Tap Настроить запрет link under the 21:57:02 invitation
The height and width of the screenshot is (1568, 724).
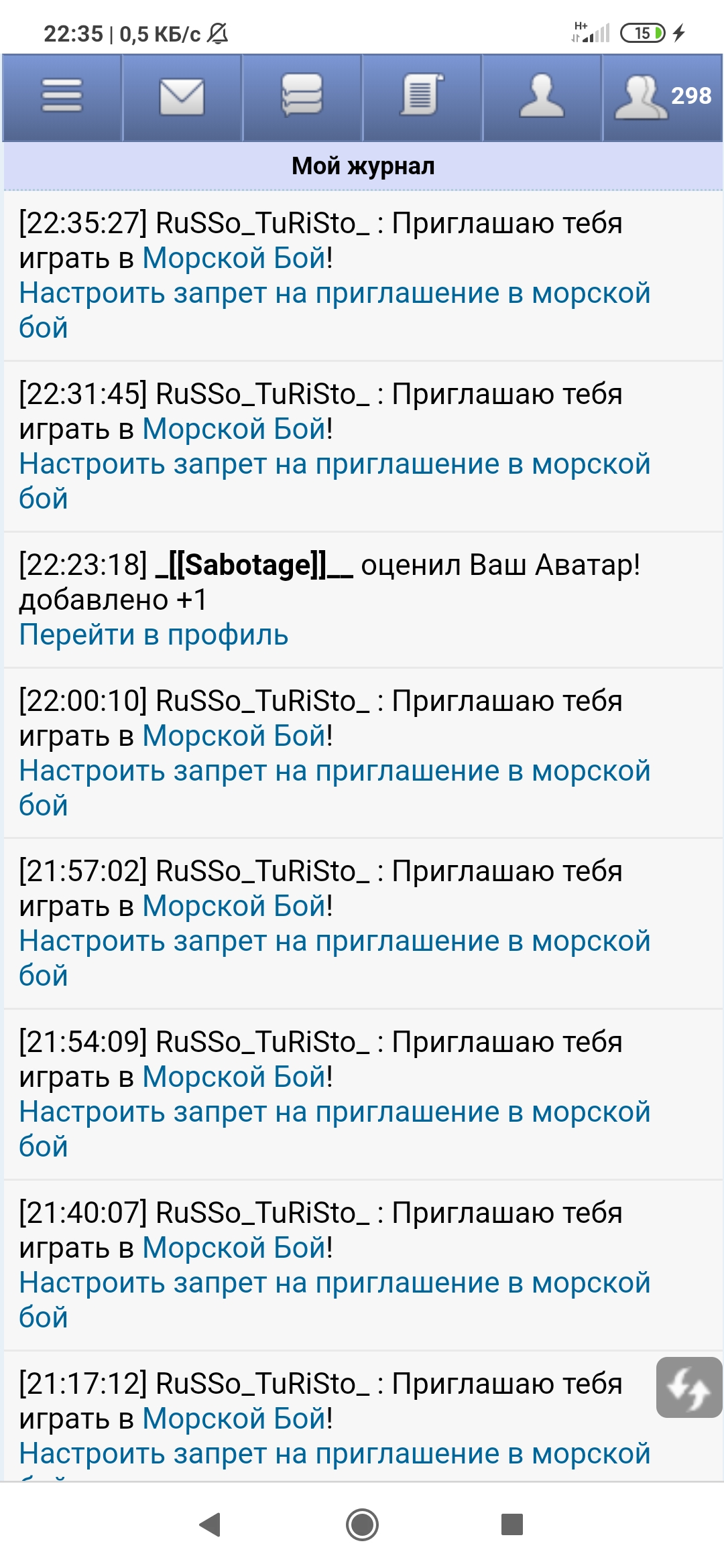pos(334,941)
